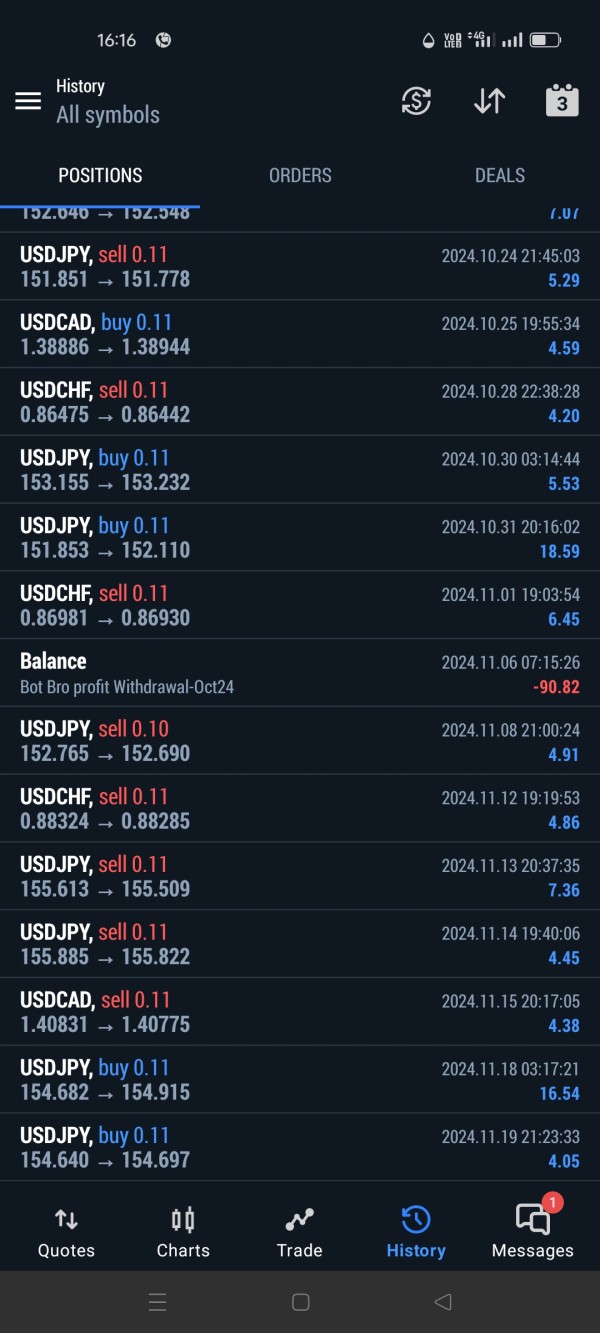This screenshot has height=1333, width=600.
Task: Expand the USDJPY sell 0.10 position
Action: point(300,741)
